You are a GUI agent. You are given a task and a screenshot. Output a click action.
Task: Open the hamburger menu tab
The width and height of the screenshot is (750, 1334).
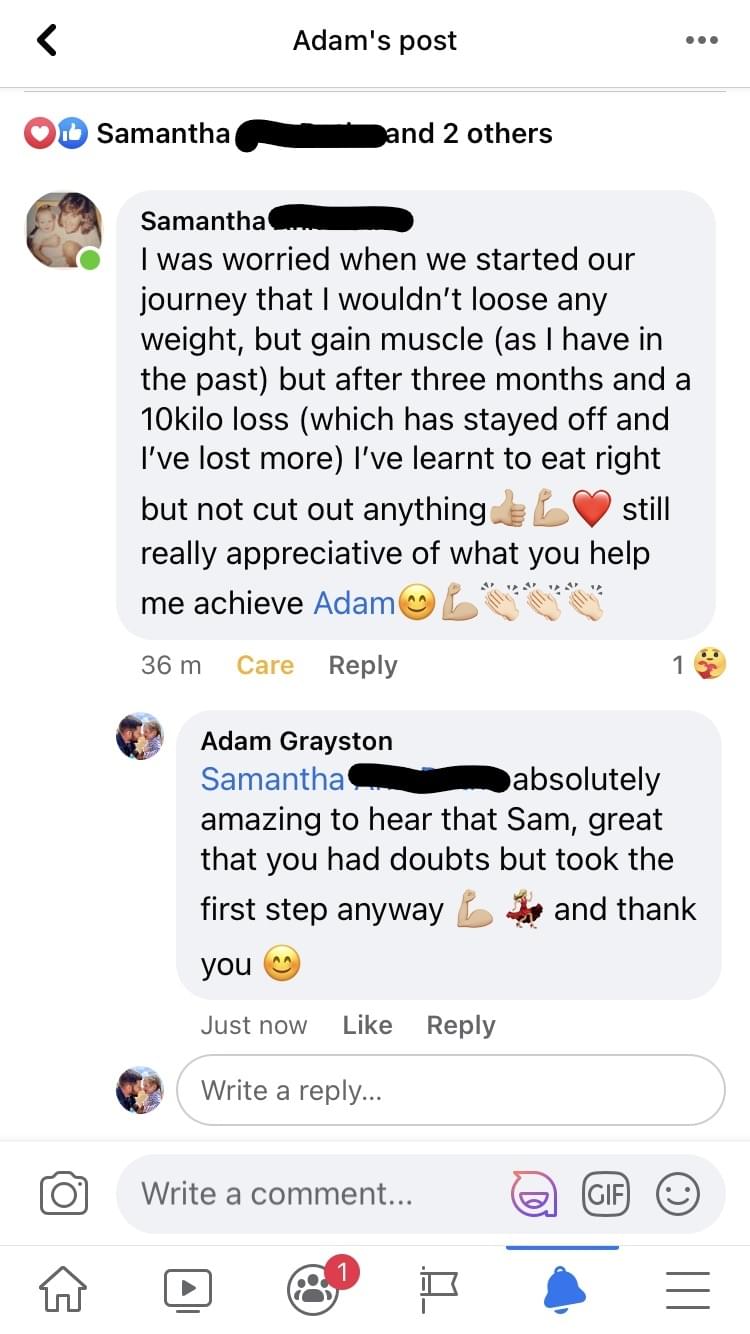(686, 1290)
